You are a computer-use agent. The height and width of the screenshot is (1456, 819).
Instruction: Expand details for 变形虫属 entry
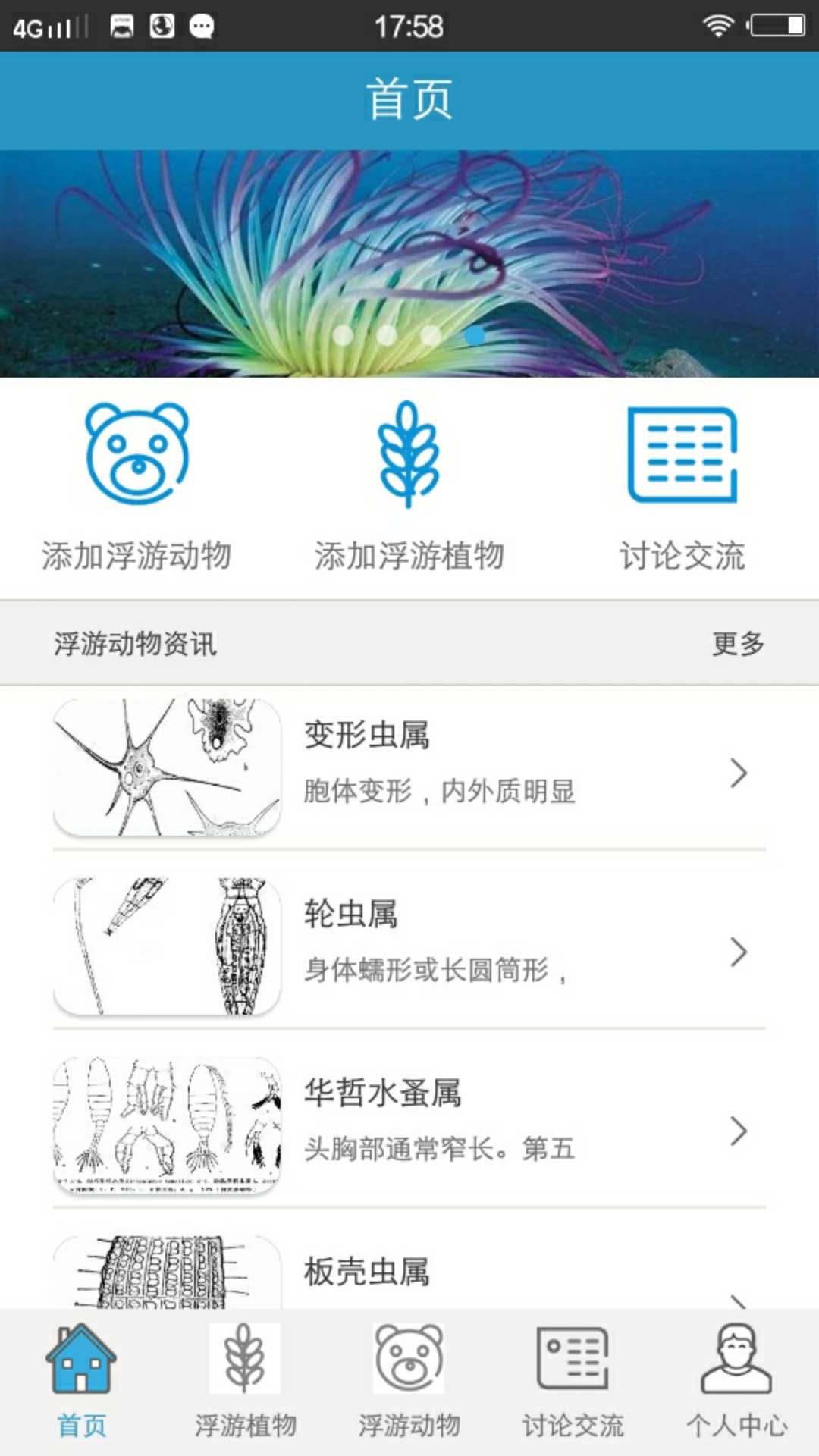coord(736,773)
